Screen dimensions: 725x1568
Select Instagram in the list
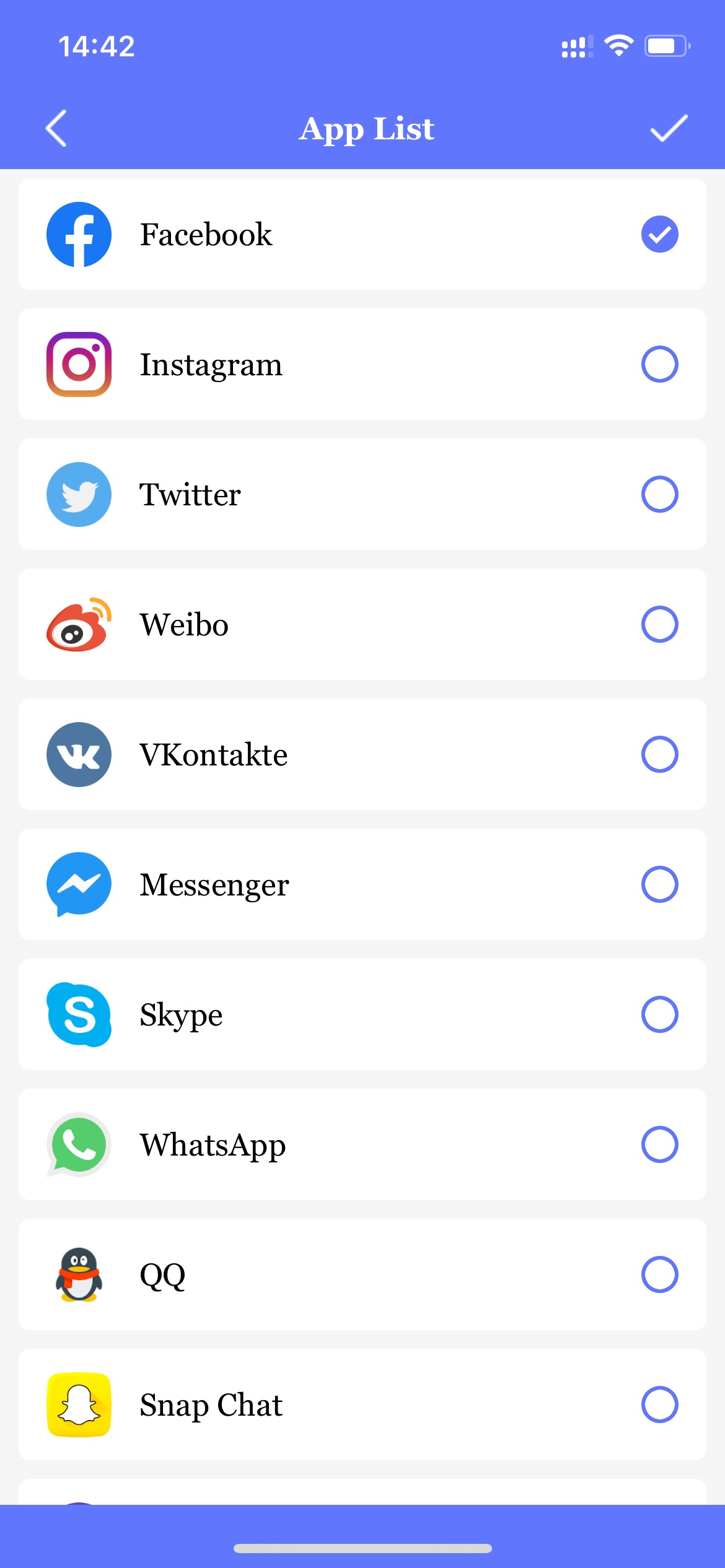(362, 364)
